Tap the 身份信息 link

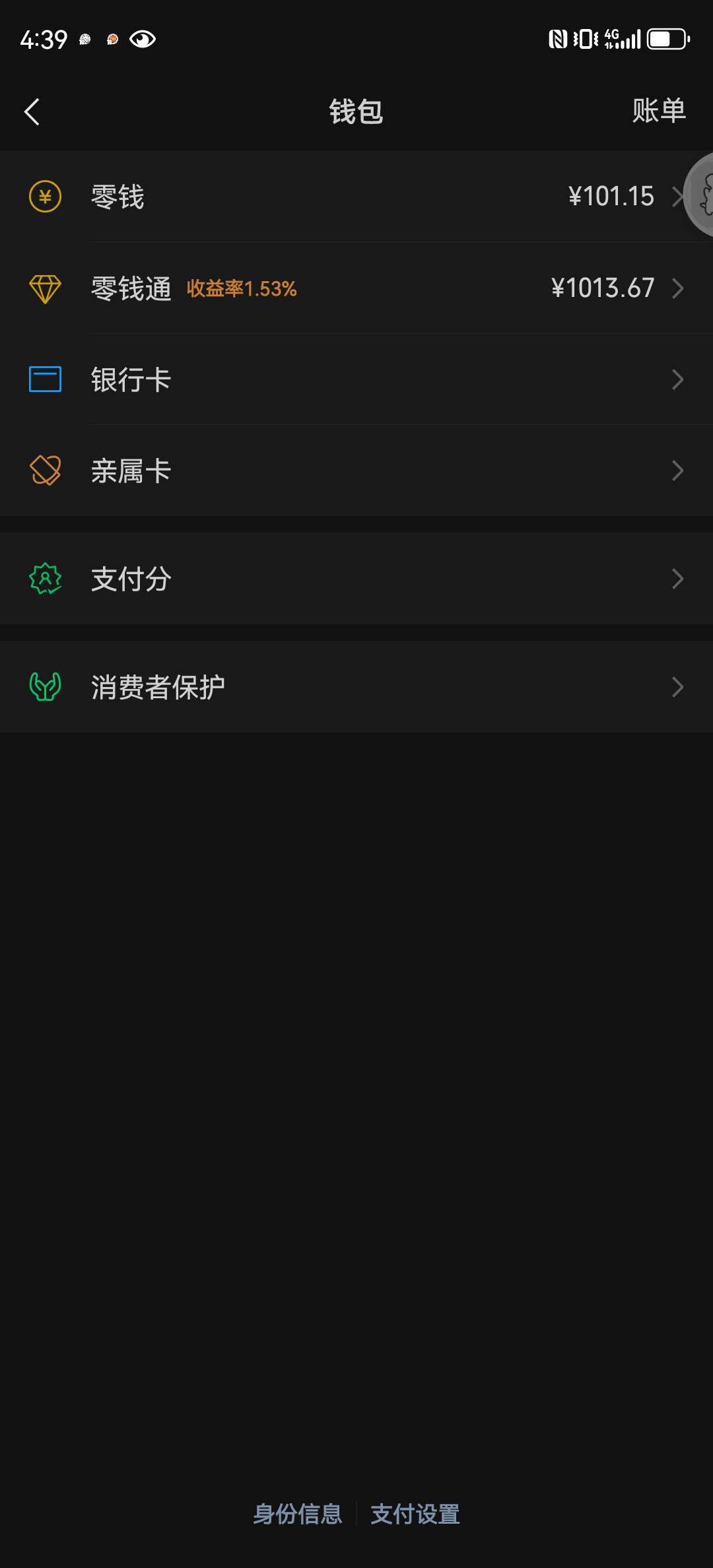click(x=298, y=1514)
